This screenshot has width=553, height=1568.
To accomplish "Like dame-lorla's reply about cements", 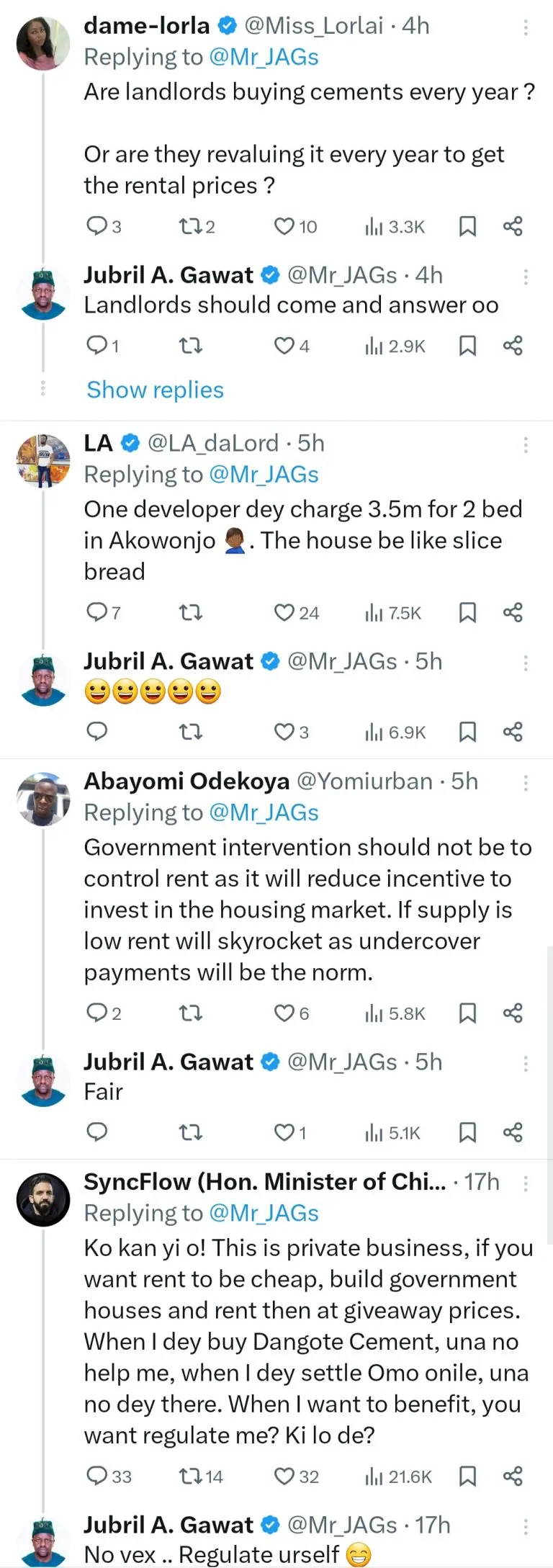I will [284, 227].
